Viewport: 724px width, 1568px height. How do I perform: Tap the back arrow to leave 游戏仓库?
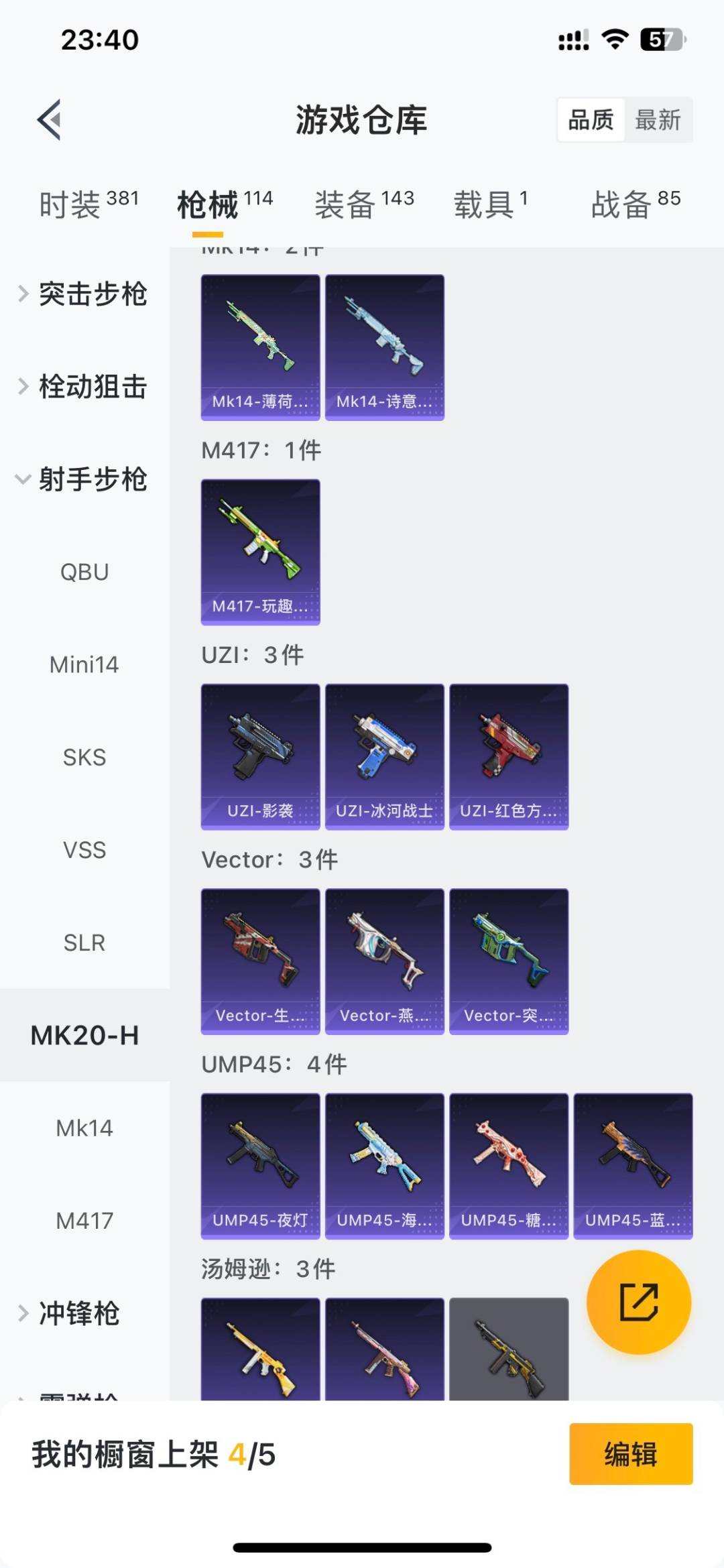coord(48,119)
